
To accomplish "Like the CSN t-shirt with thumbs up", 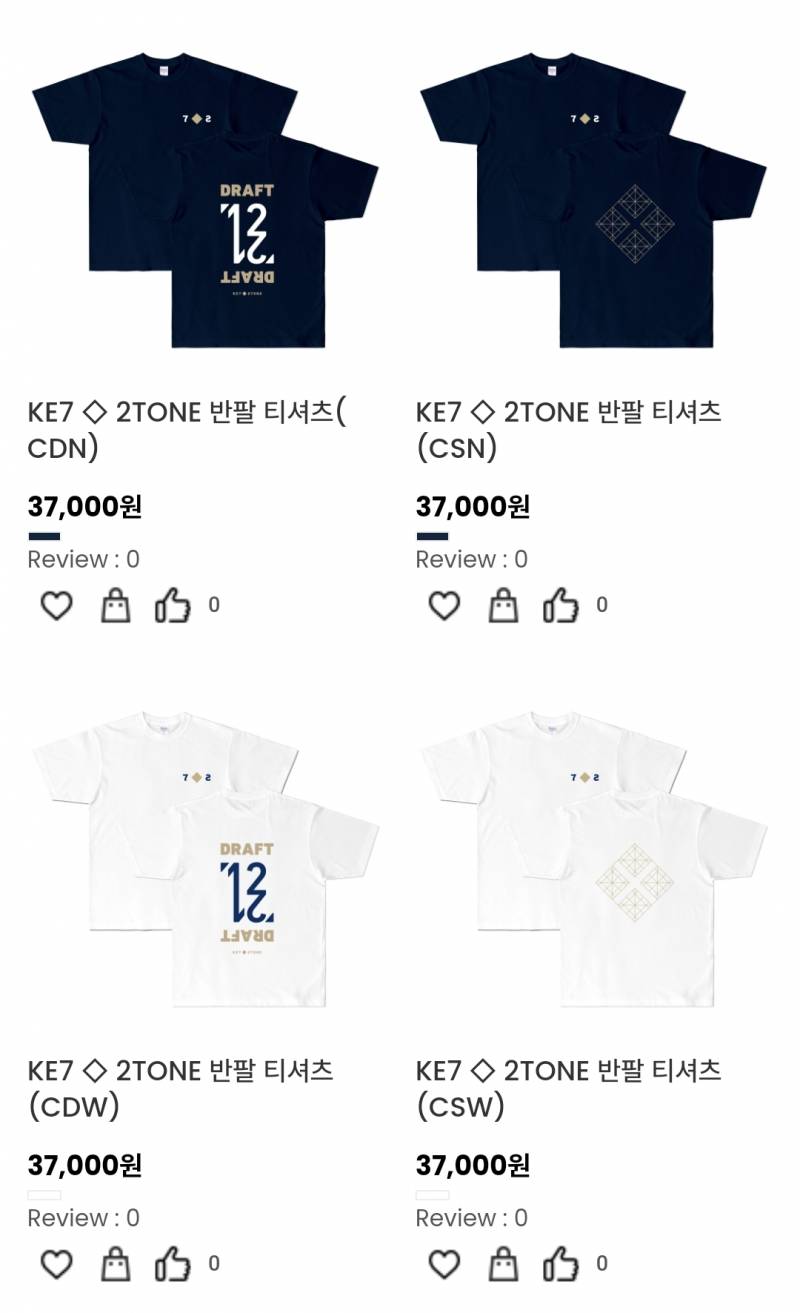I will coord(560,605).
